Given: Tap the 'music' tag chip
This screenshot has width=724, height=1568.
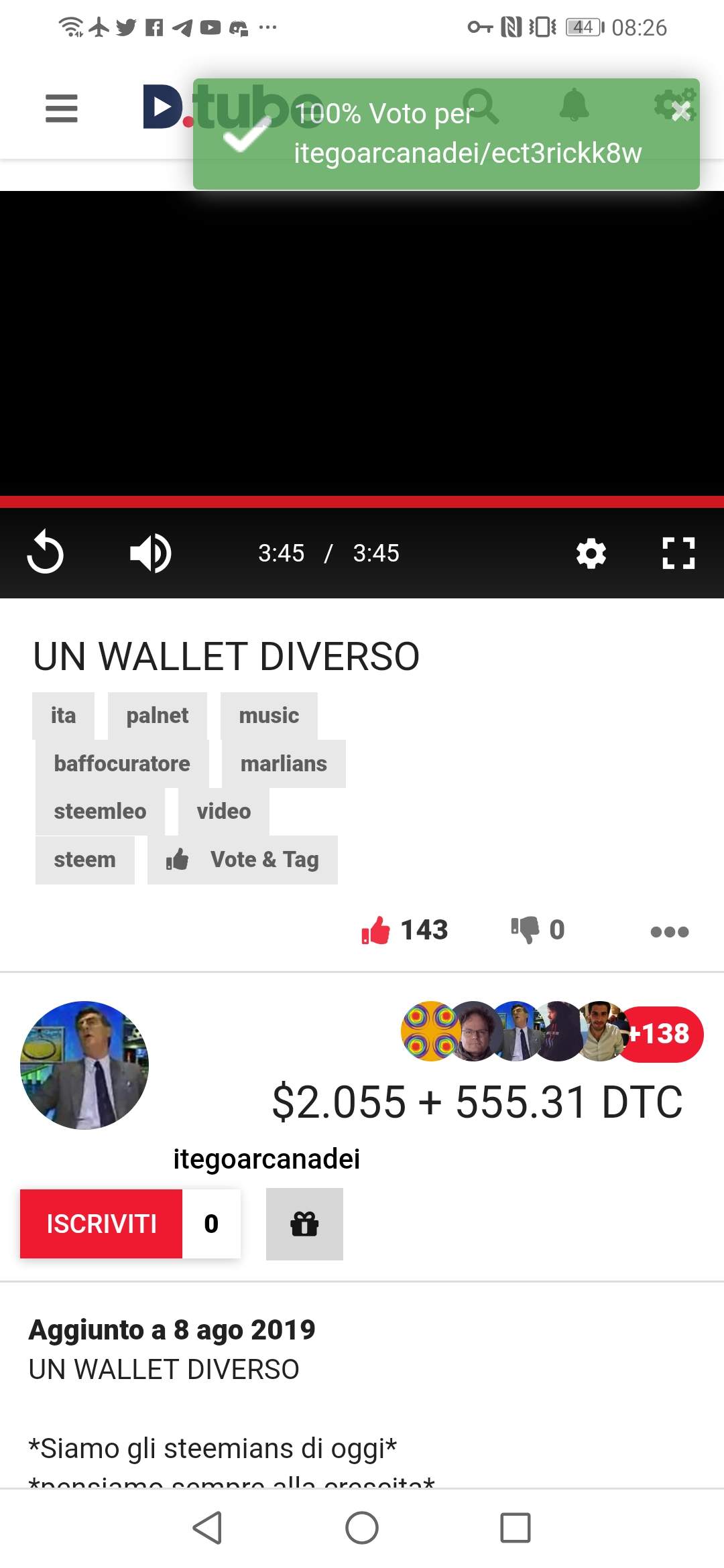Looking at the screenshot, I should point(269,716).
